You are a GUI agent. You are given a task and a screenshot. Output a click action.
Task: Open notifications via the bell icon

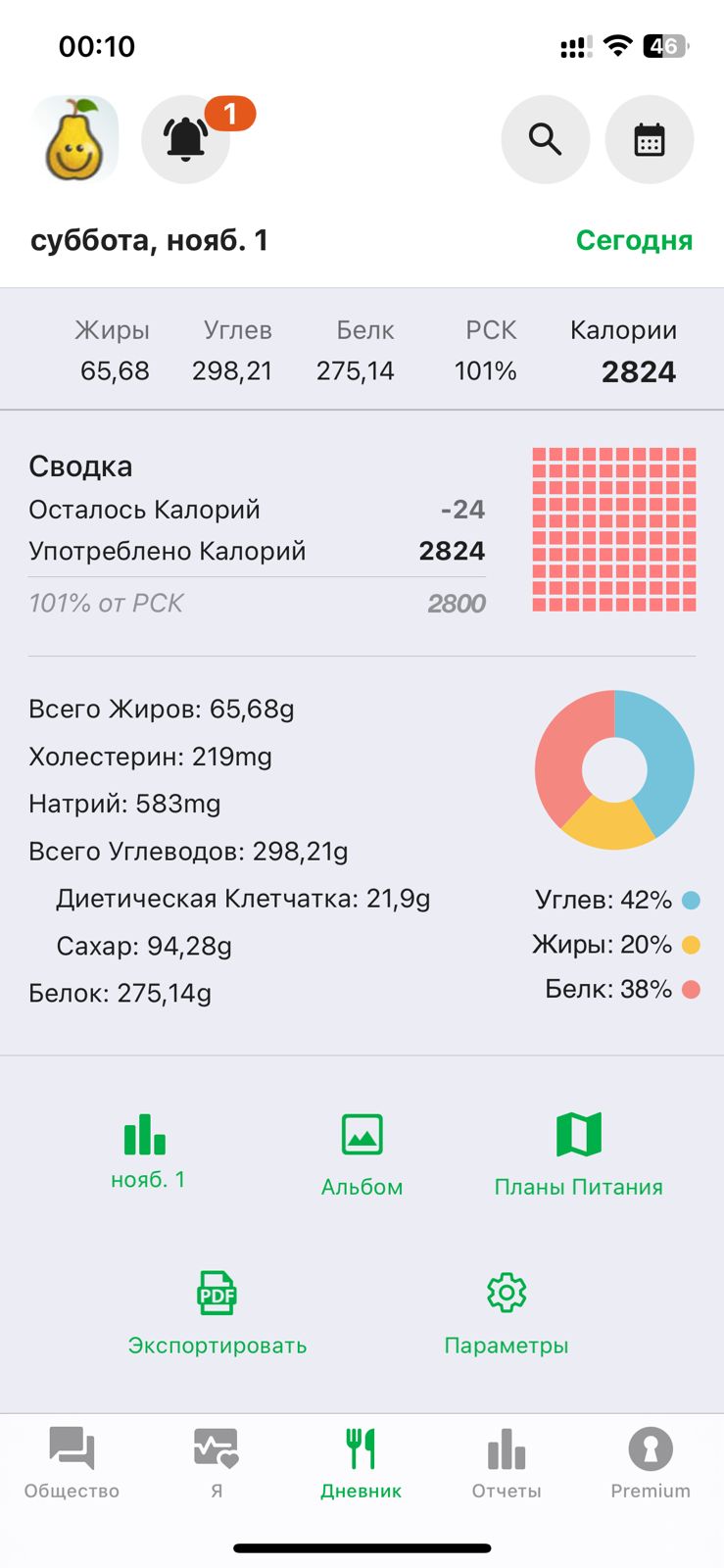point(185,142)
